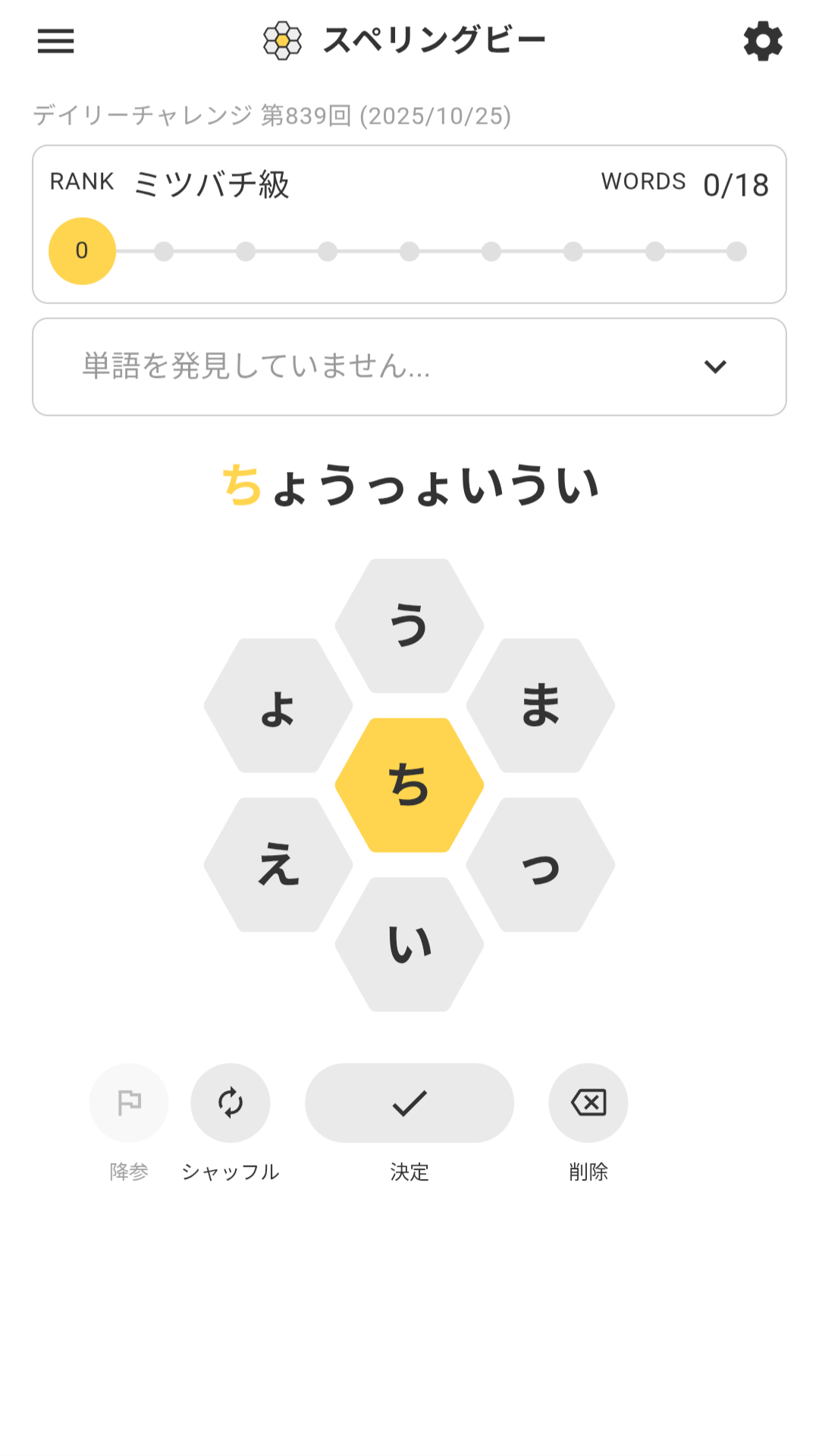Give up using the 降参 flag

coord(129,1102)
